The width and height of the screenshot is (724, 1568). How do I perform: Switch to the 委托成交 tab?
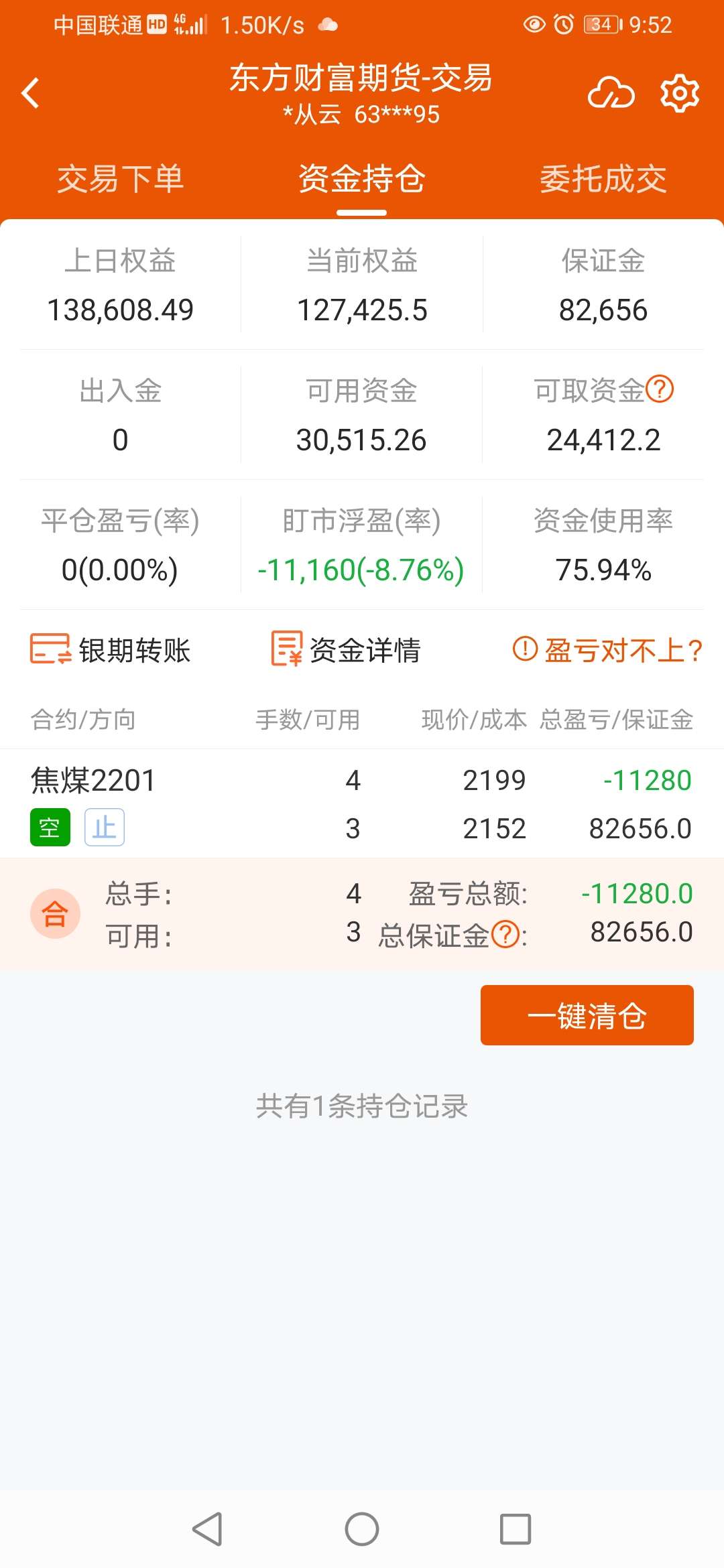click(x=603, y=179)
